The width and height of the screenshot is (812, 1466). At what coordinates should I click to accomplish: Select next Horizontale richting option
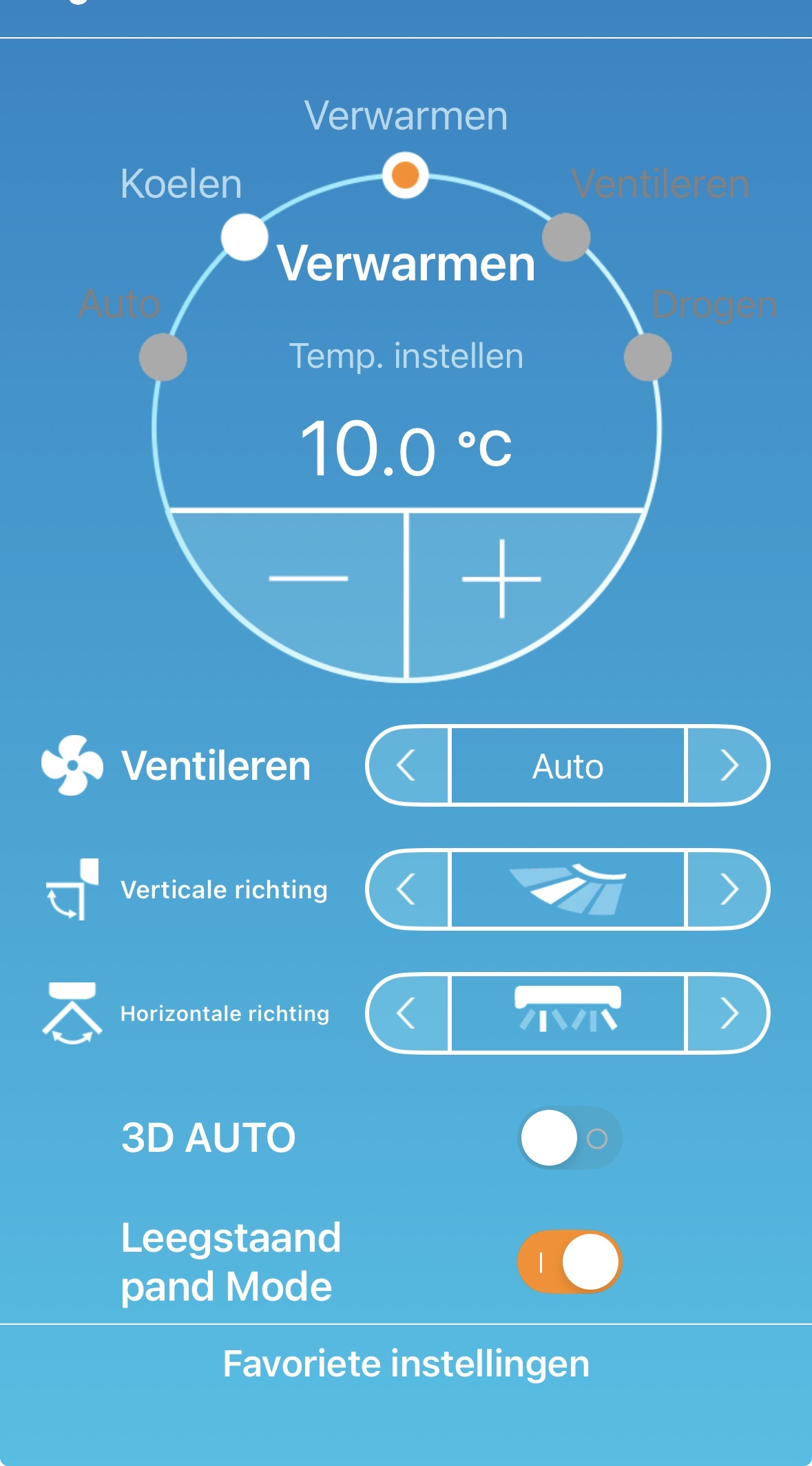728,1013
